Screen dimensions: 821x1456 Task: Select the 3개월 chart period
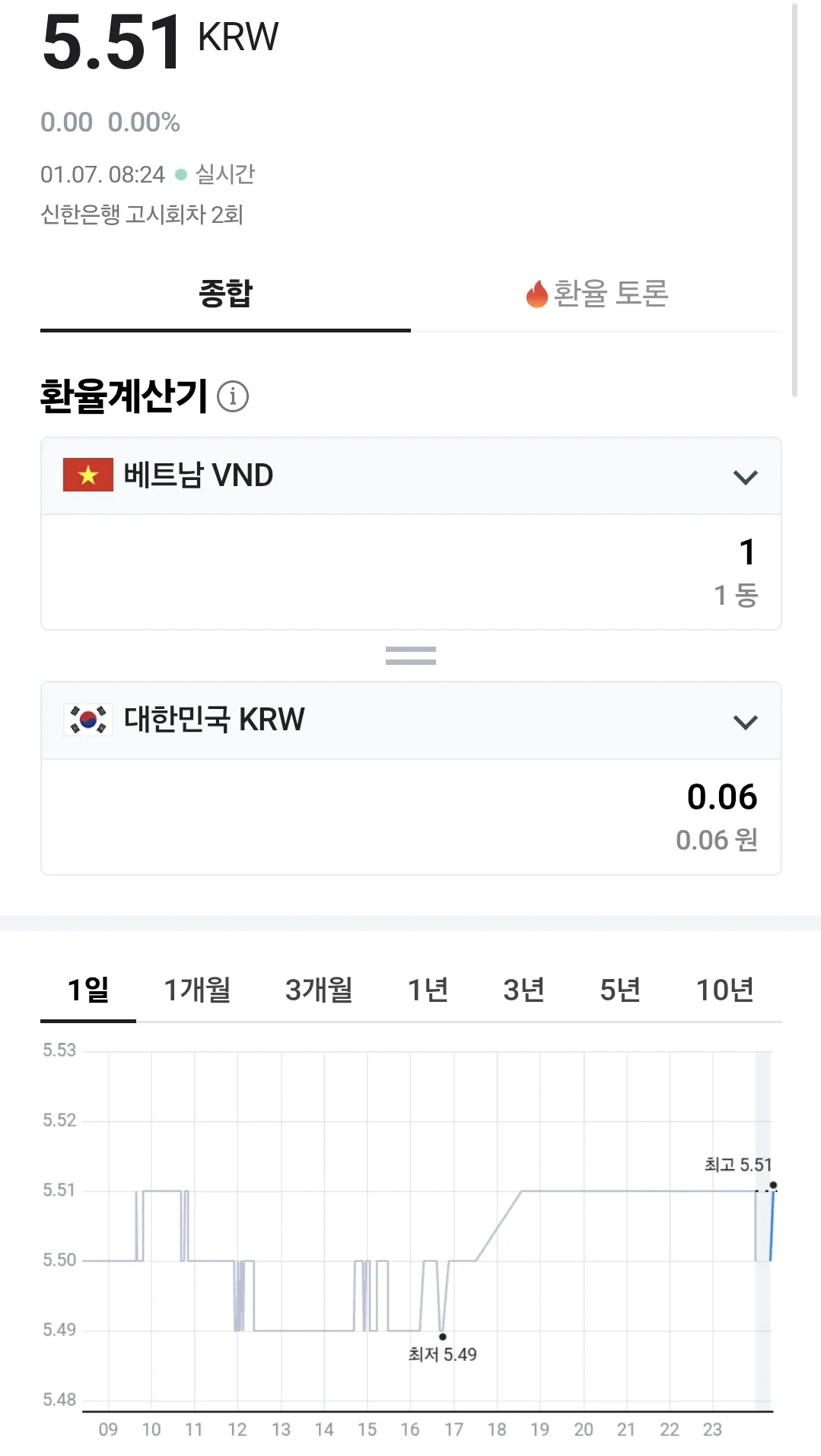tap(319, 990)
